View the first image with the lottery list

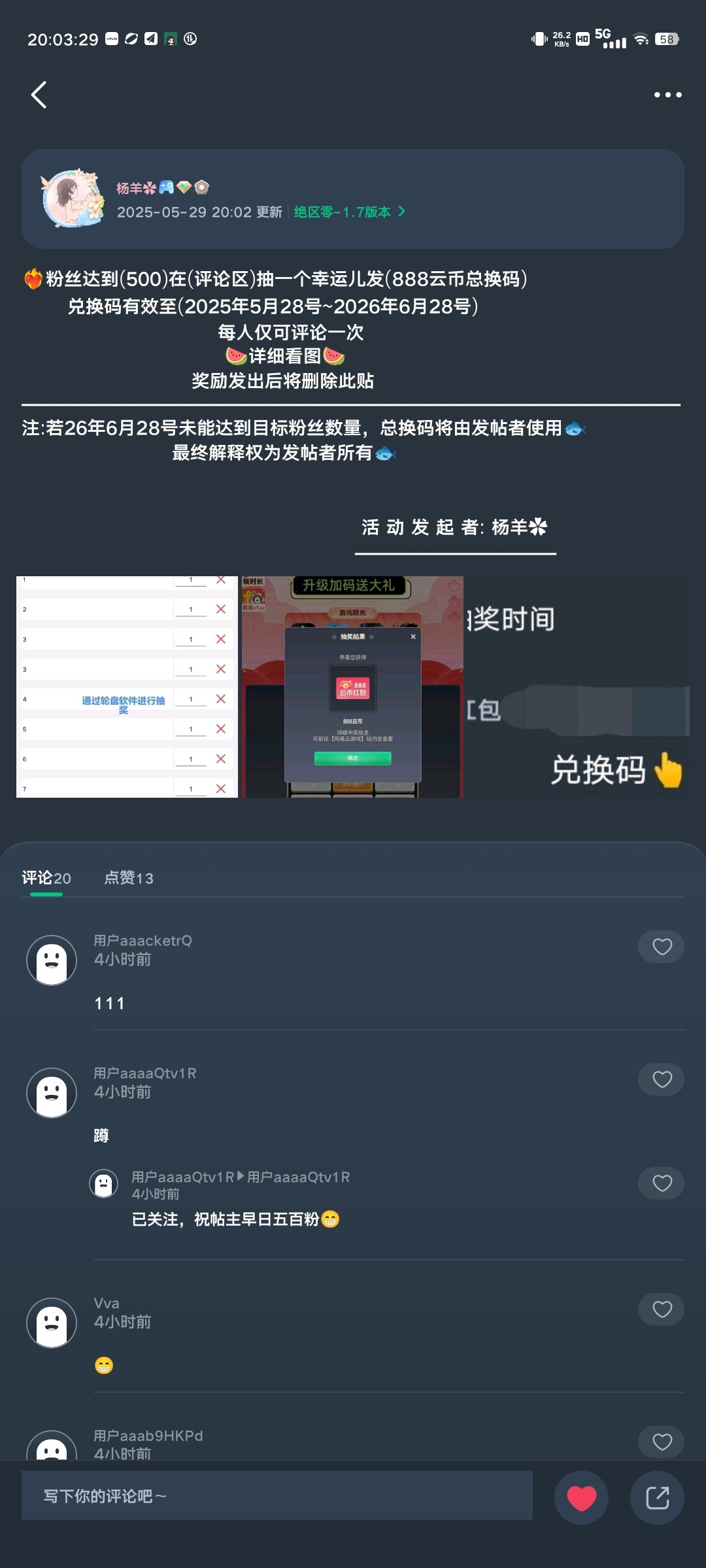click(x=127, y=687)
